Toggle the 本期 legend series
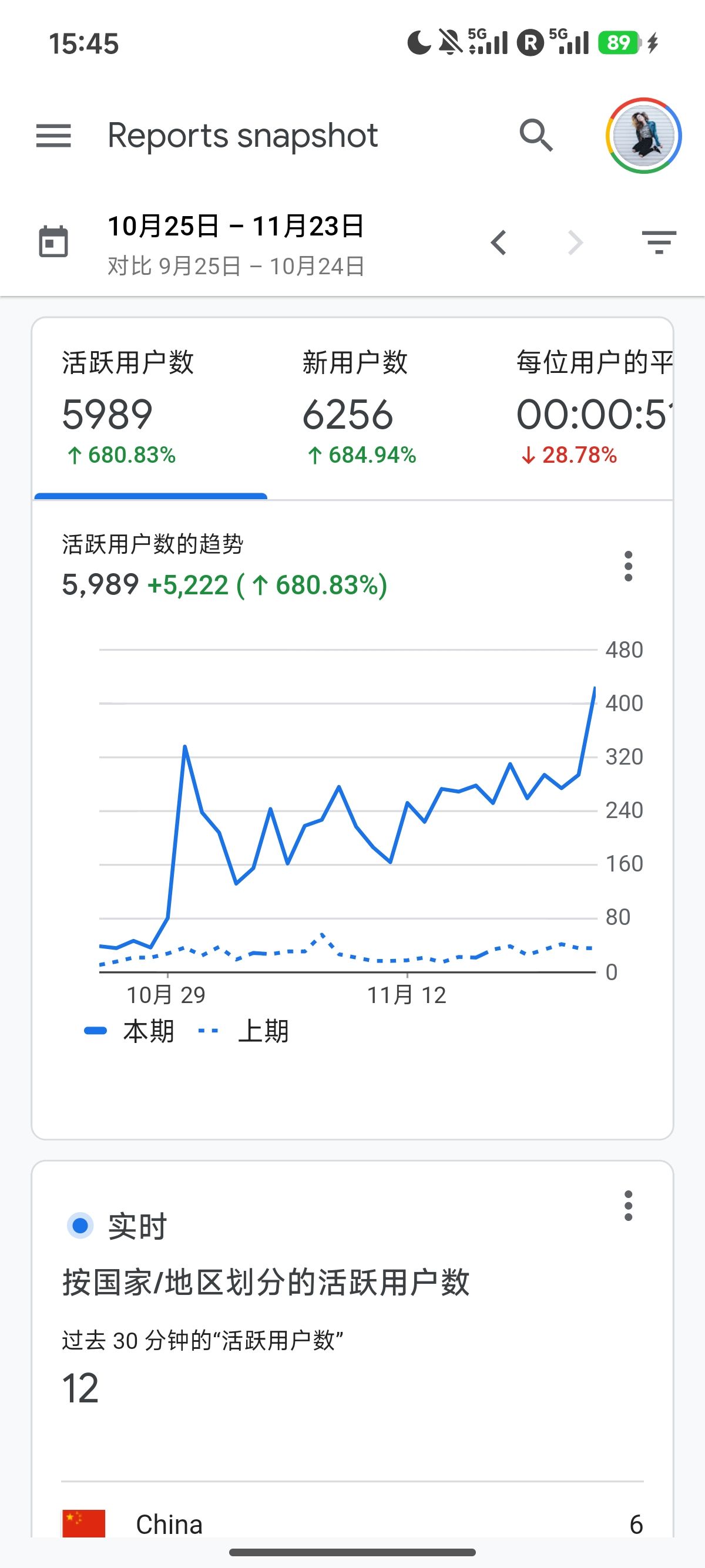 [x=129, y=1031]
